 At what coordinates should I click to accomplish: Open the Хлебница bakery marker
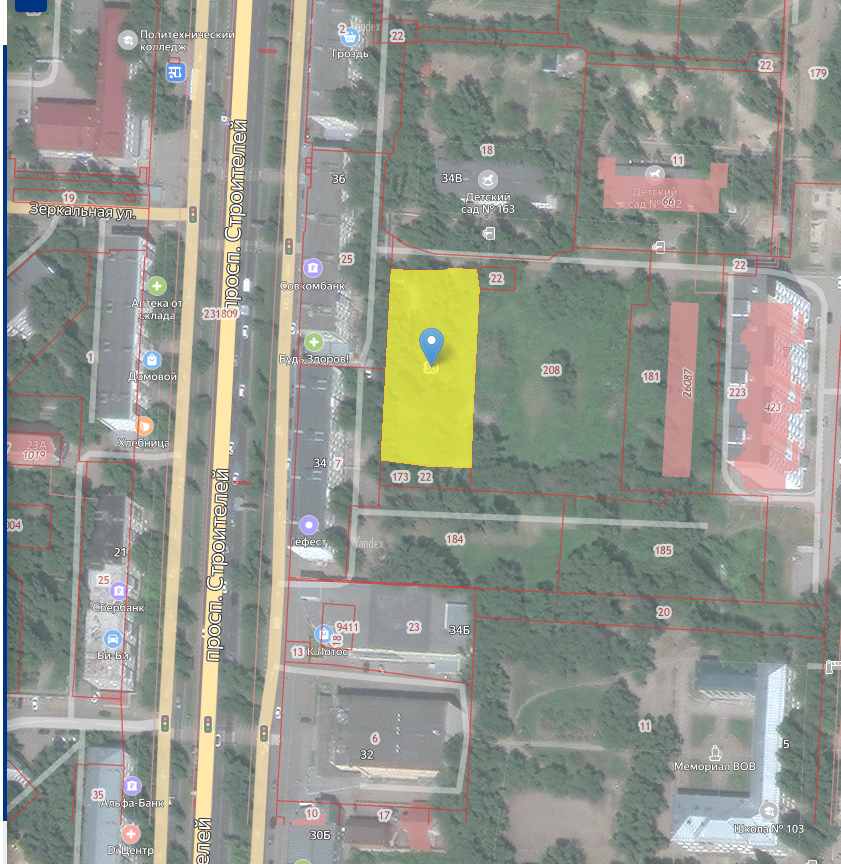tap(145, 425)
